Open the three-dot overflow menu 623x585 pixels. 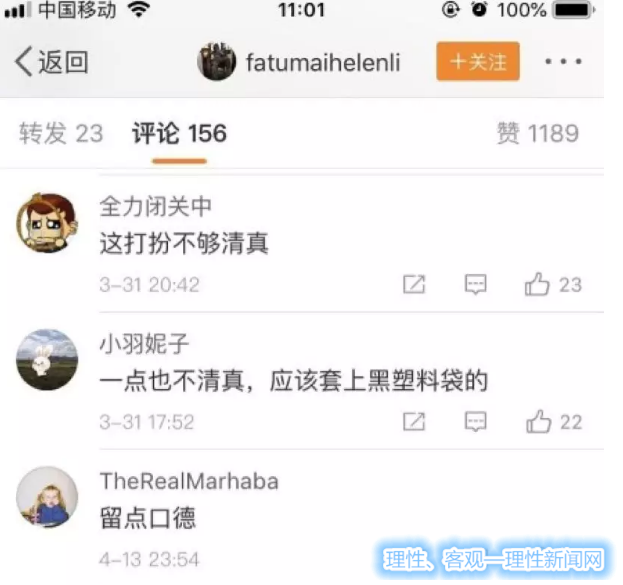click(563, 62)
